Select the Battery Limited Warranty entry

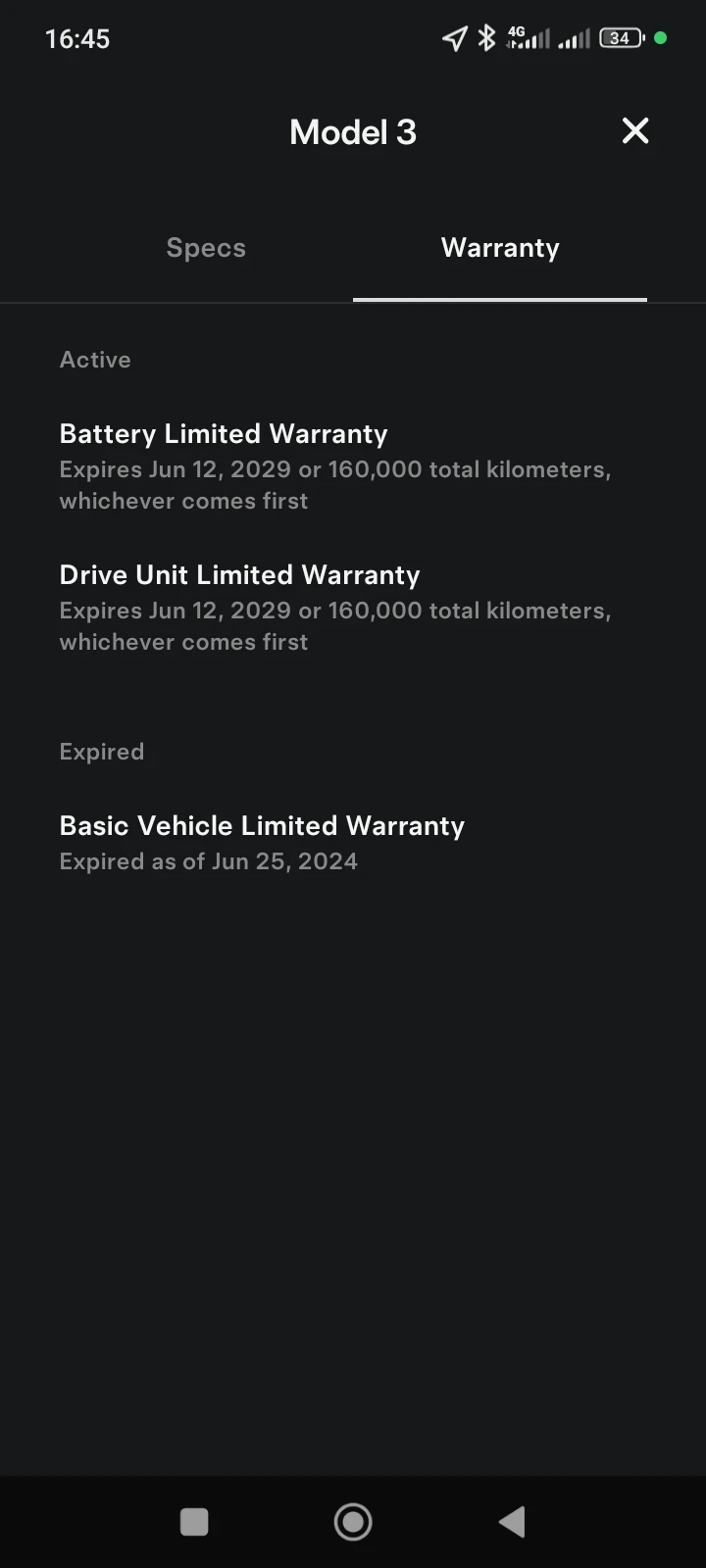[224, 433]
